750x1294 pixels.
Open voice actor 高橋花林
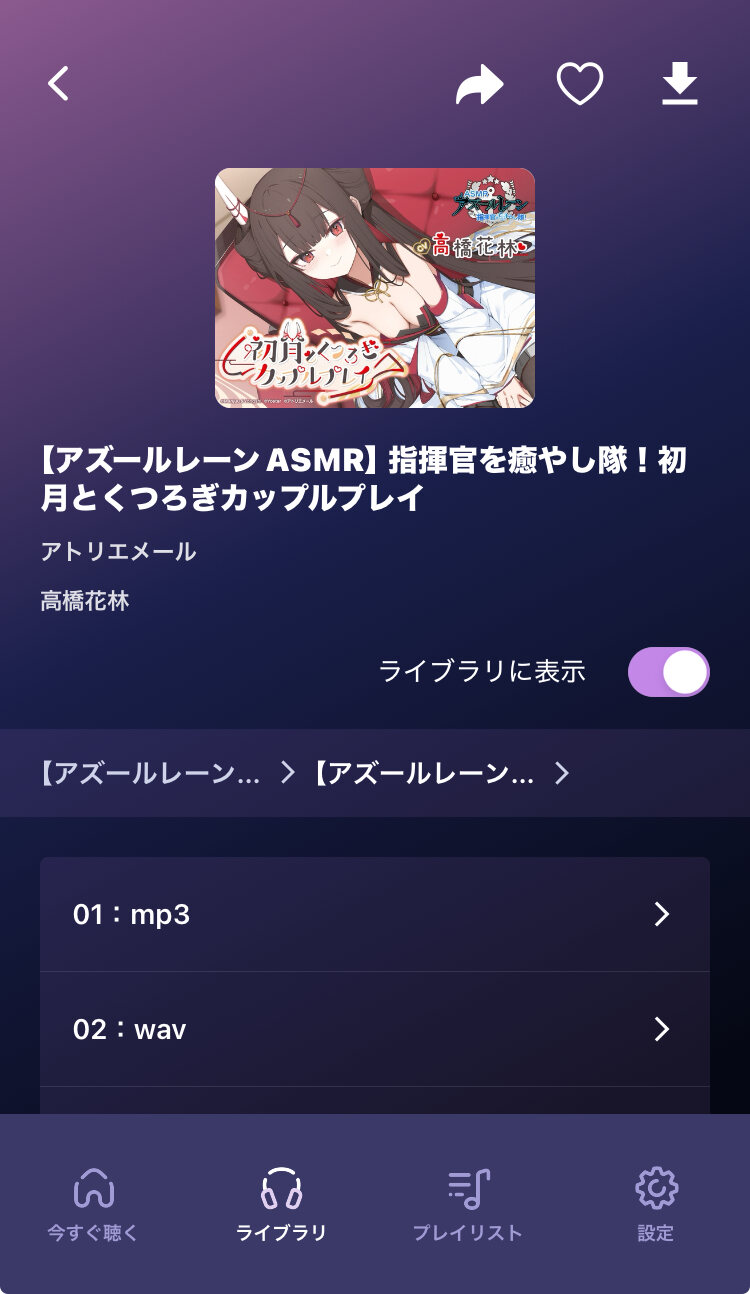[x=85, y=601]
